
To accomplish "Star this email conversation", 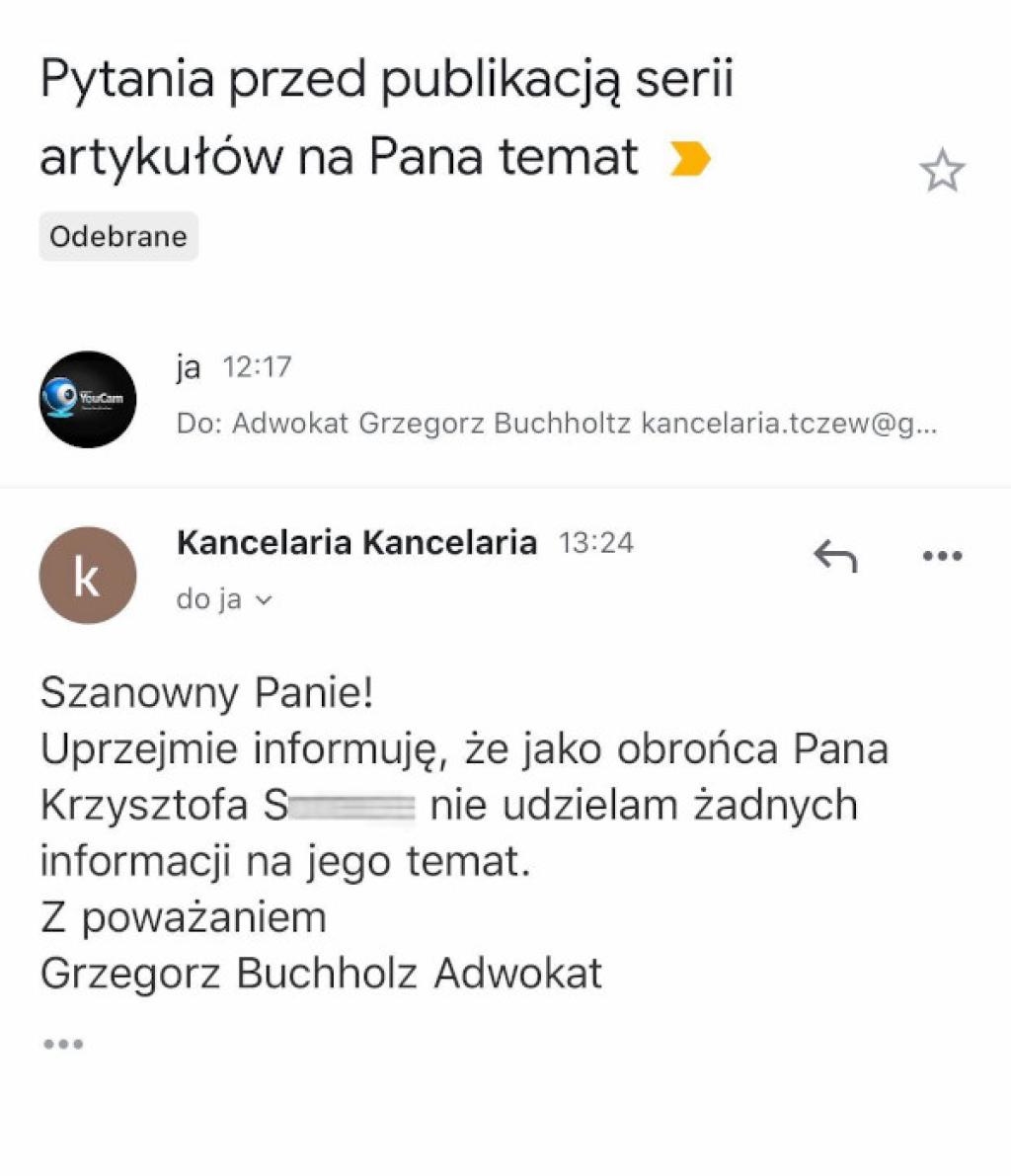I will [941, 172].
